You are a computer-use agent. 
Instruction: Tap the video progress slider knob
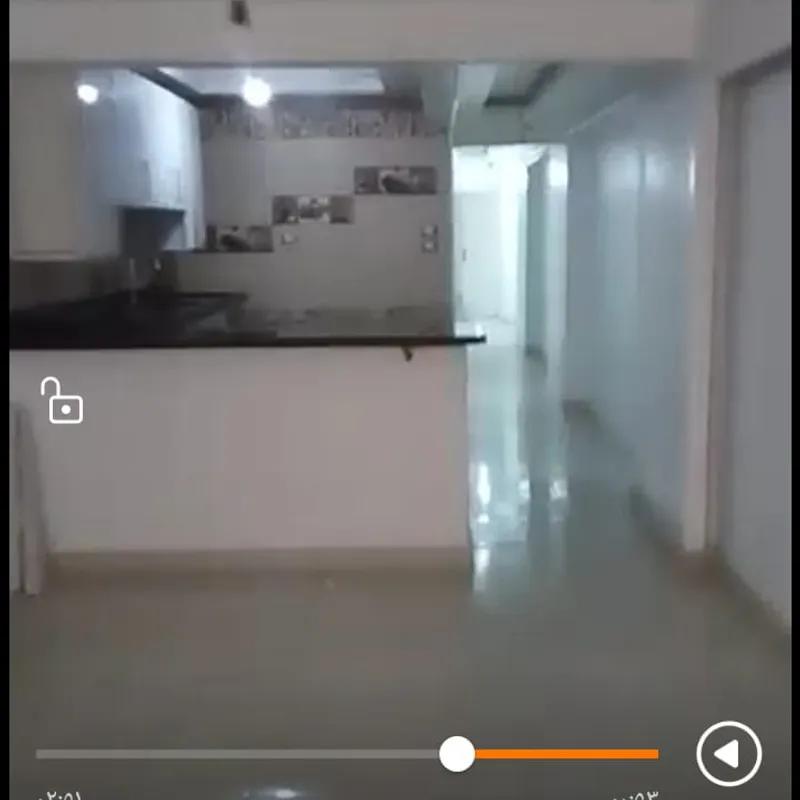pyautogui.click(x=457, y=754)
